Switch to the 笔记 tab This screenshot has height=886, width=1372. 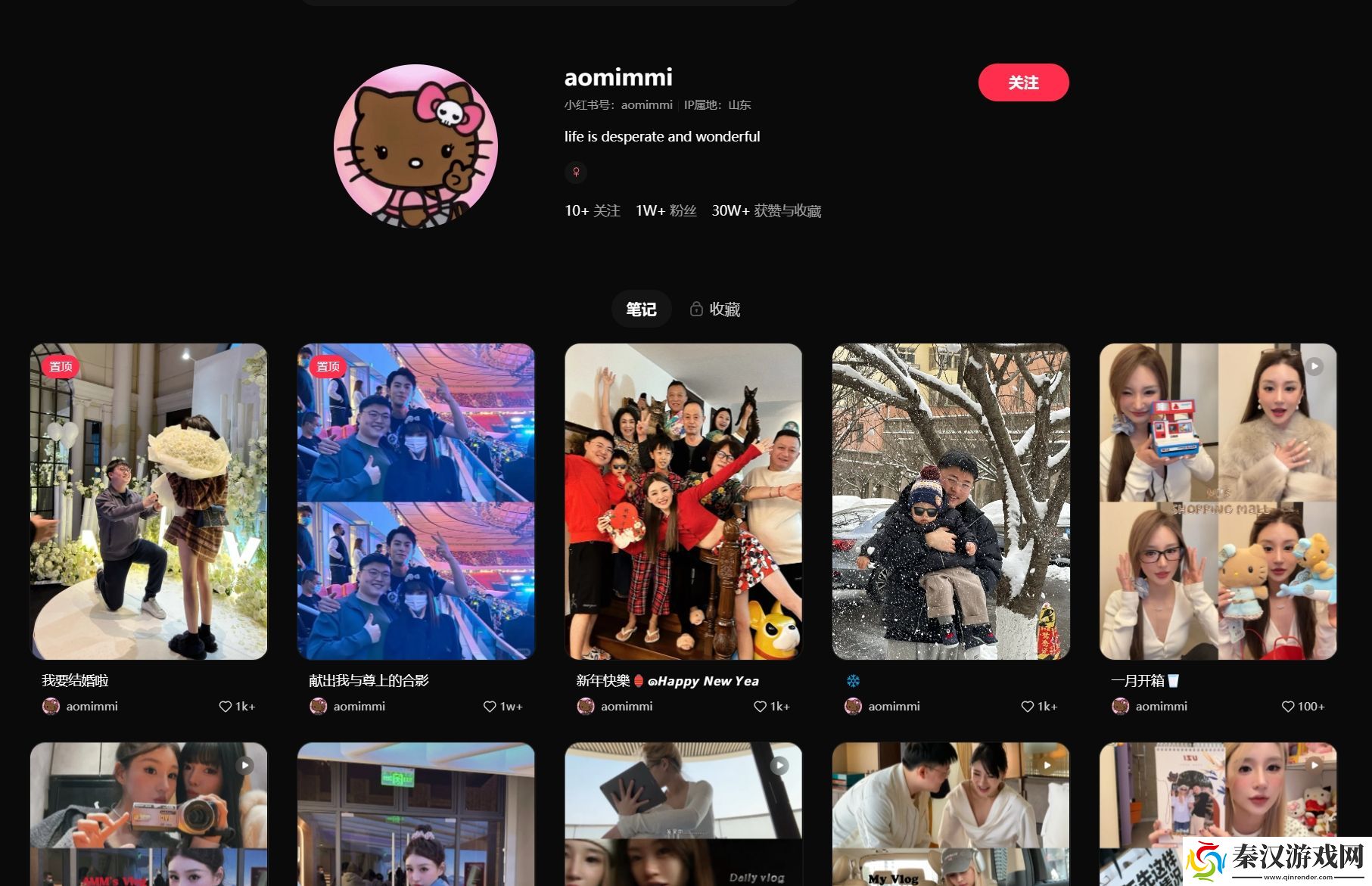click(641, 309)
